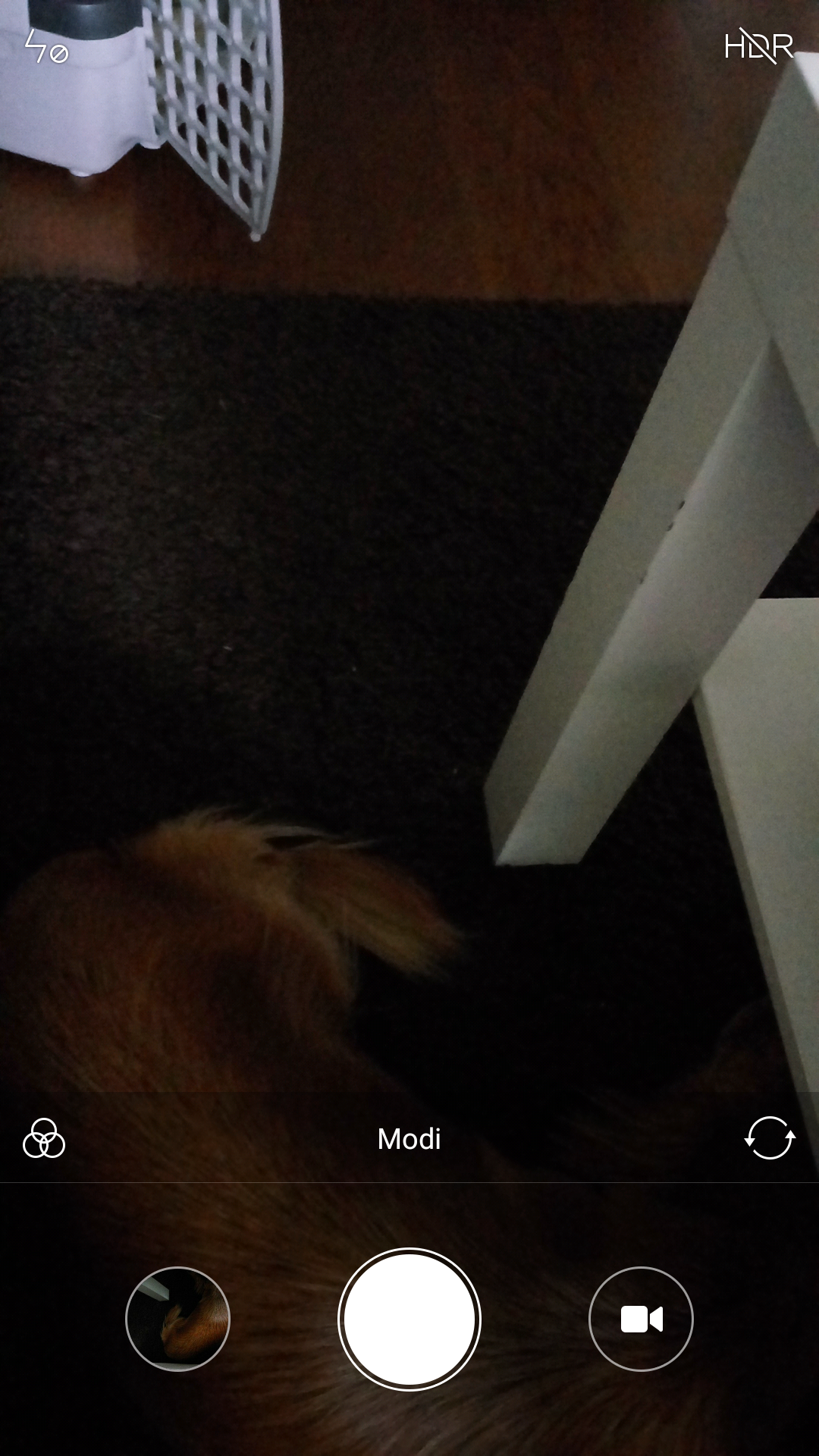
Task: Open the last photo thumbnail
Action: click(x=177, y=1319)
